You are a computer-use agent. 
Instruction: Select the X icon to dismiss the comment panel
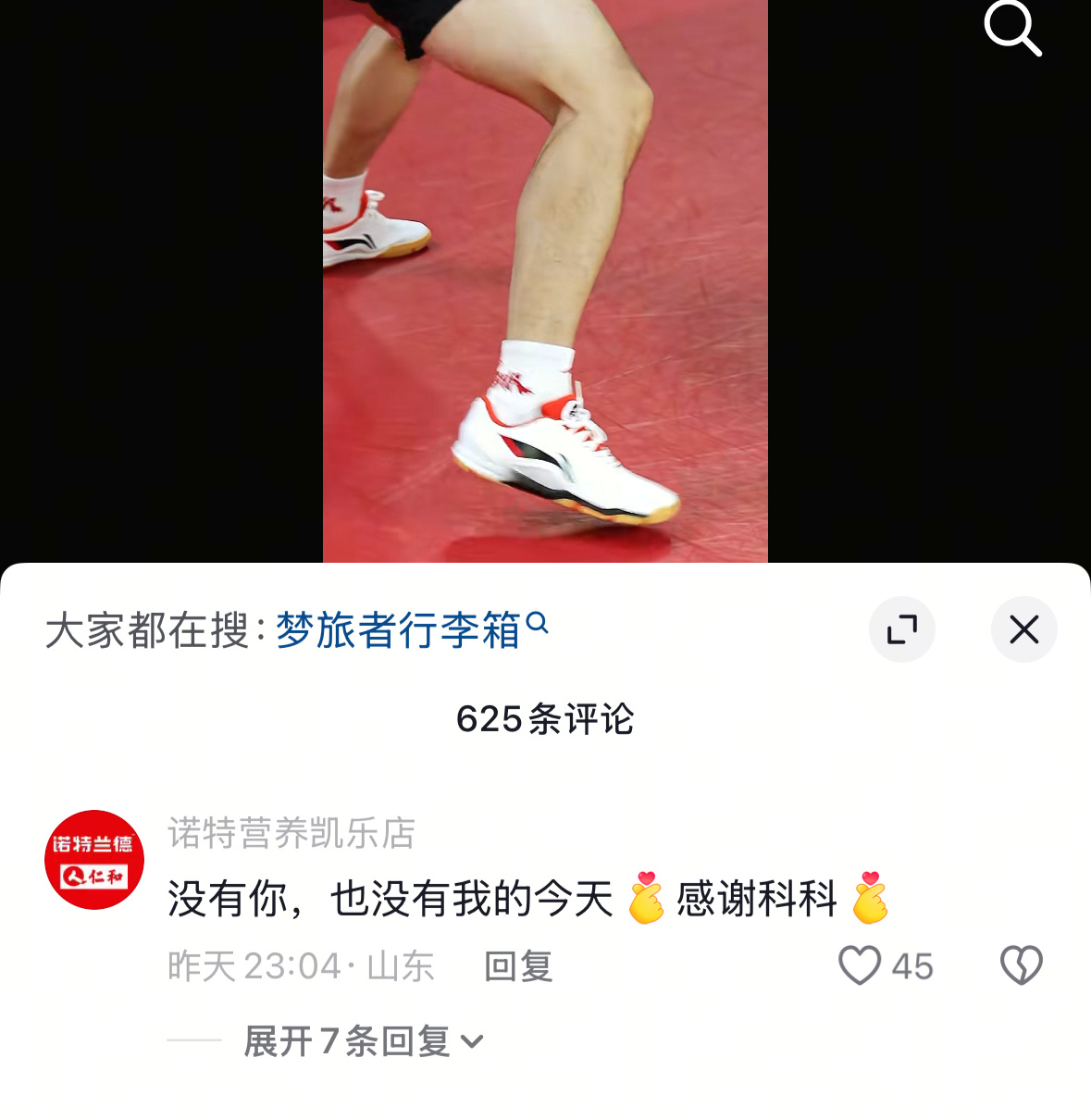coord(1023,628)
